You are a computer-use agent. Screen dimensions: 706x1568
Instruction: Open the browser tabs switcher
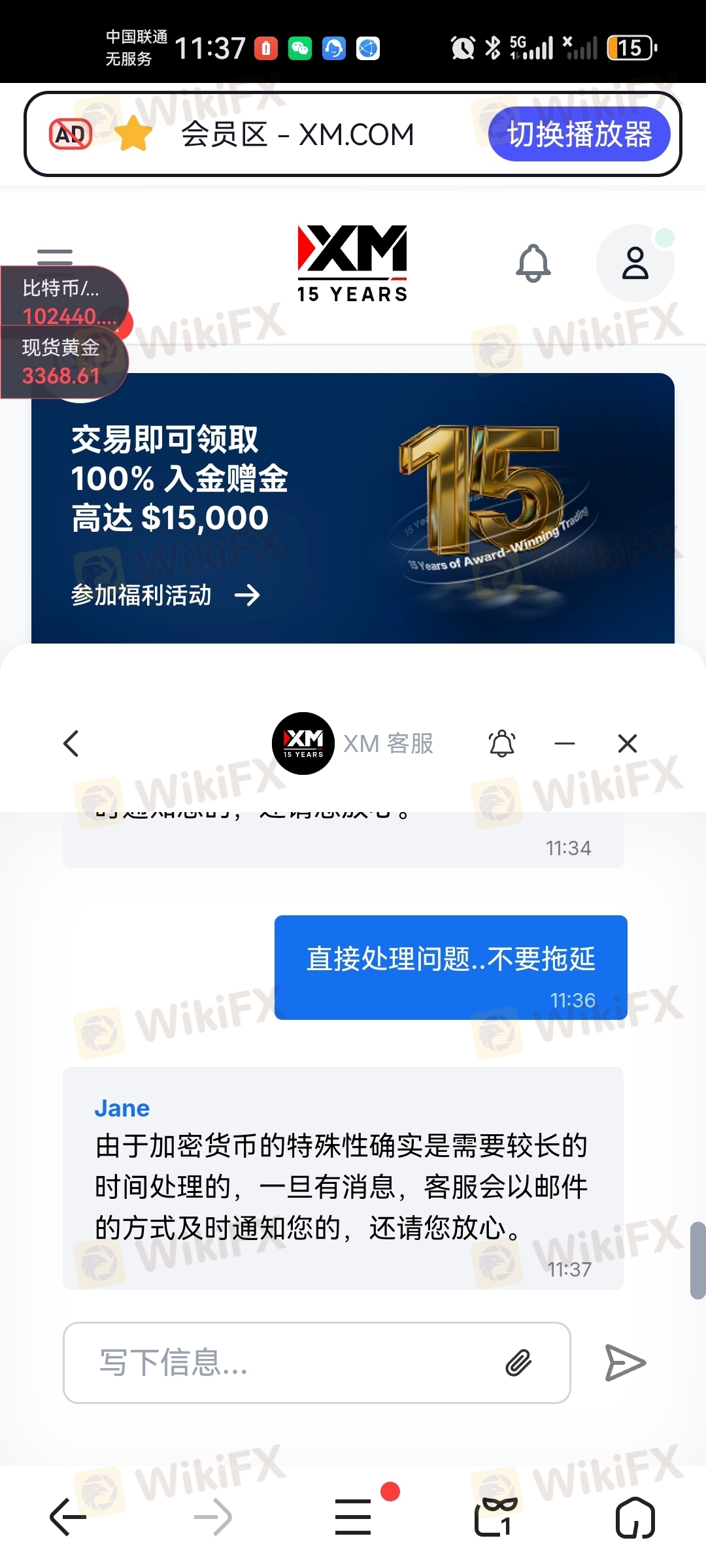coord(496,1517)
